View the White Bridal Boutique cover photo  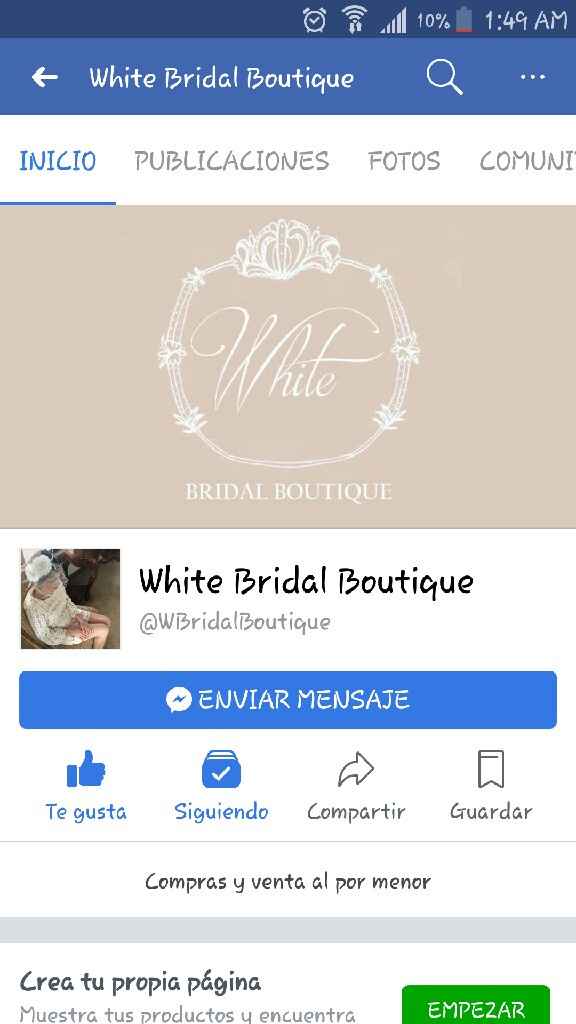(x=288, y=366)
